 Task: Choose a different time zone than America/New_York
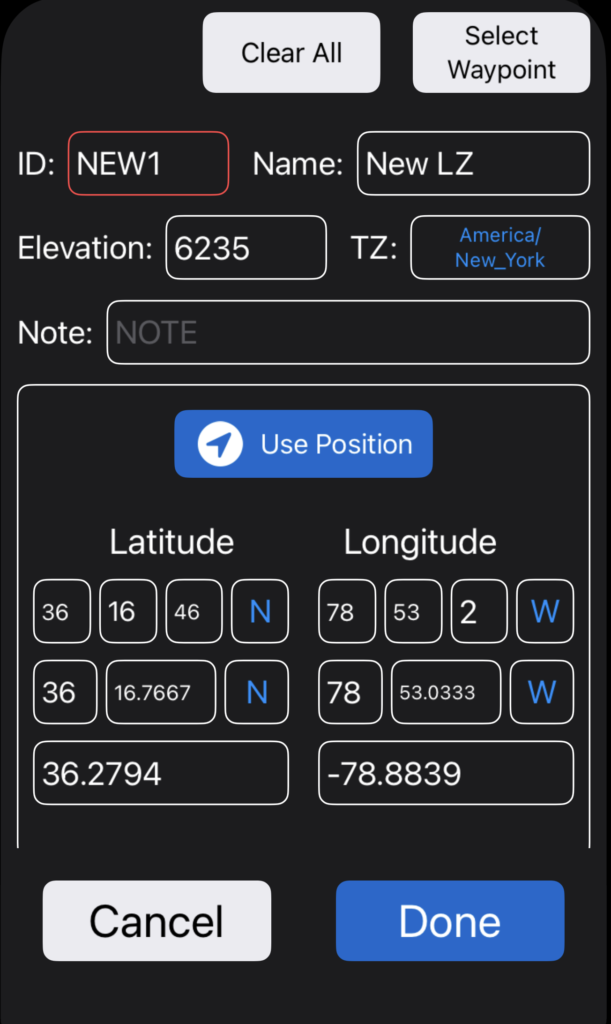coord(500,247)
